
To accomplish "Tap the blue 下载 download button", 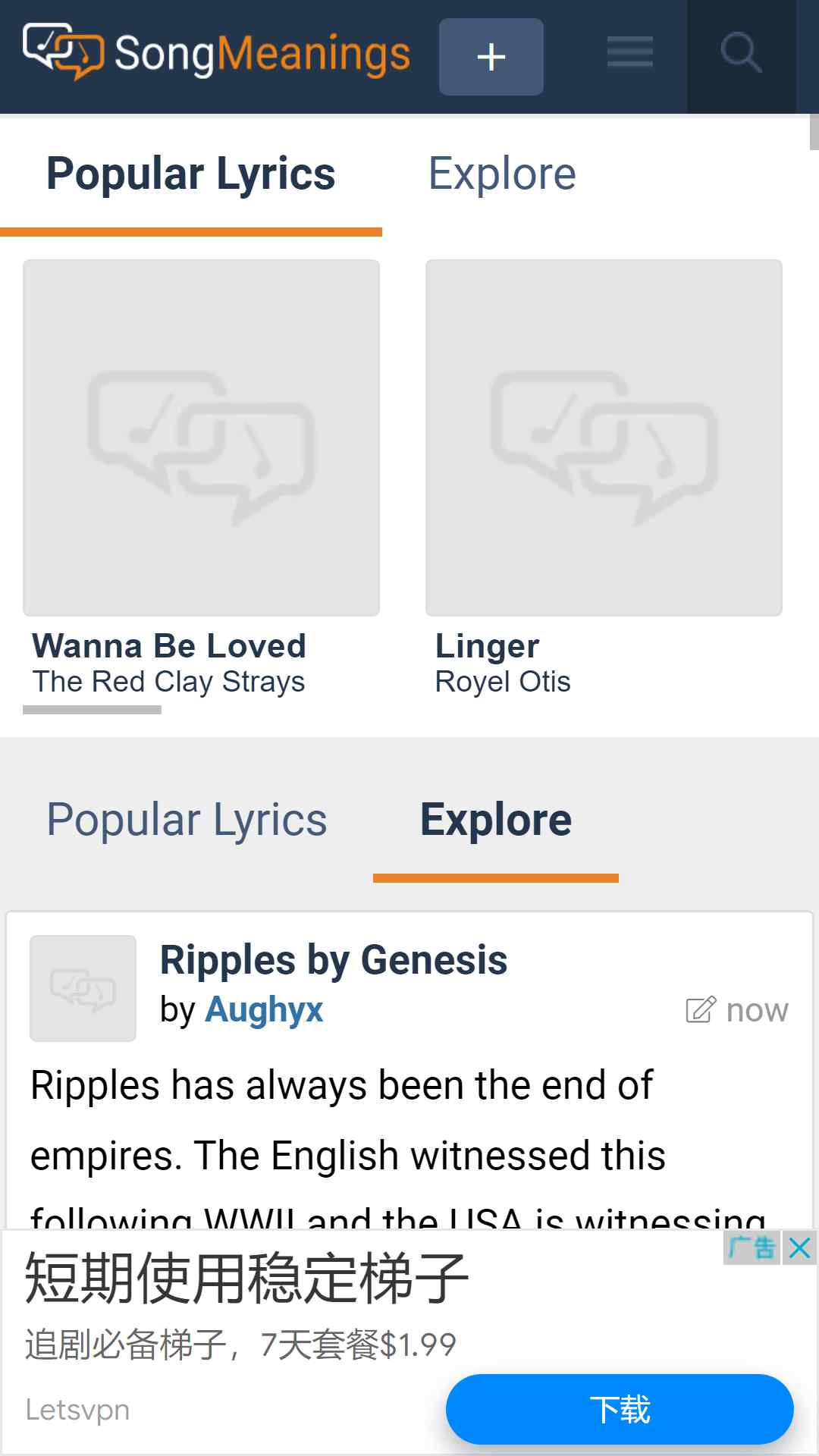I will pyautogui.click(x=620, y=1410).
